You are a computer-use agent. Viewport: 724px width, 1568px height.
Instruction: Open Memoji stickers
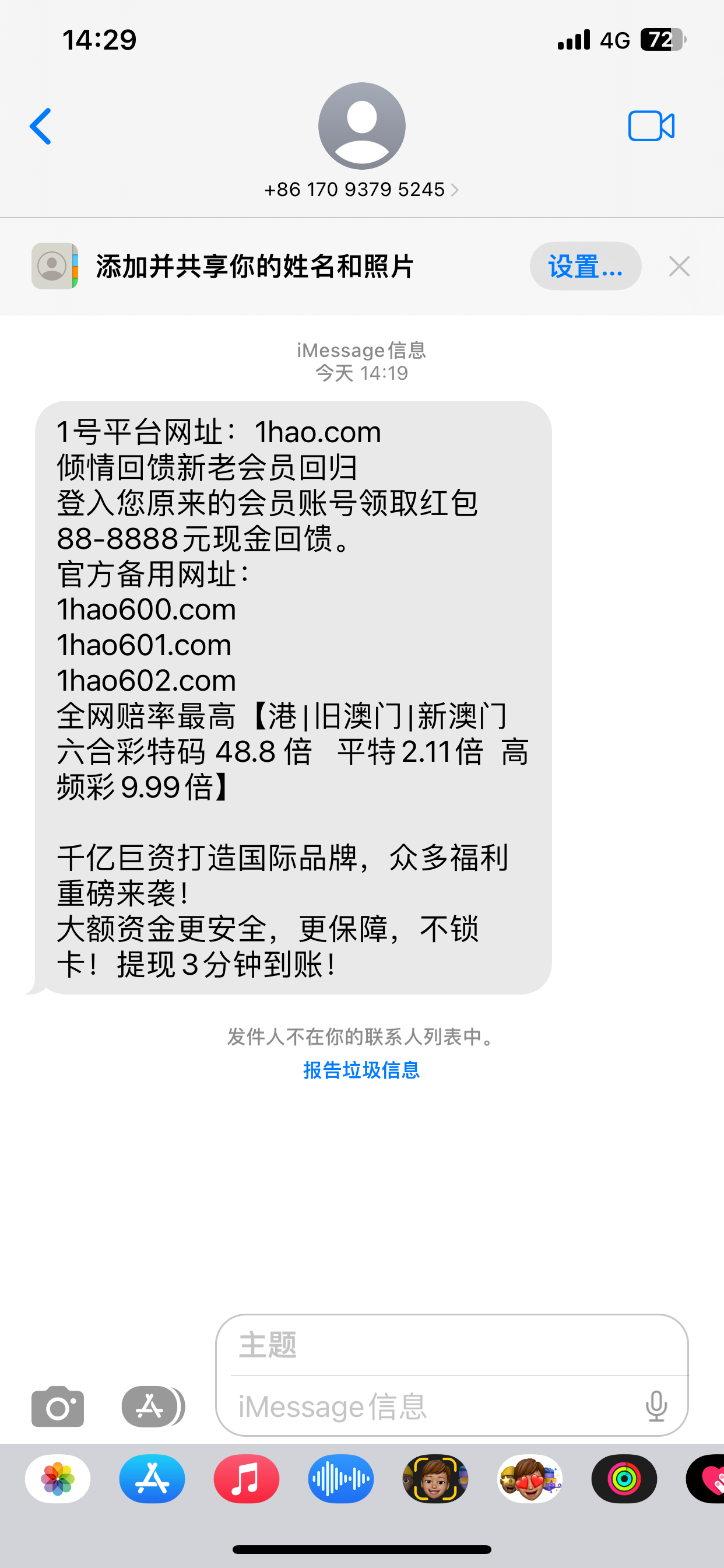click(x=529, y=1479)
